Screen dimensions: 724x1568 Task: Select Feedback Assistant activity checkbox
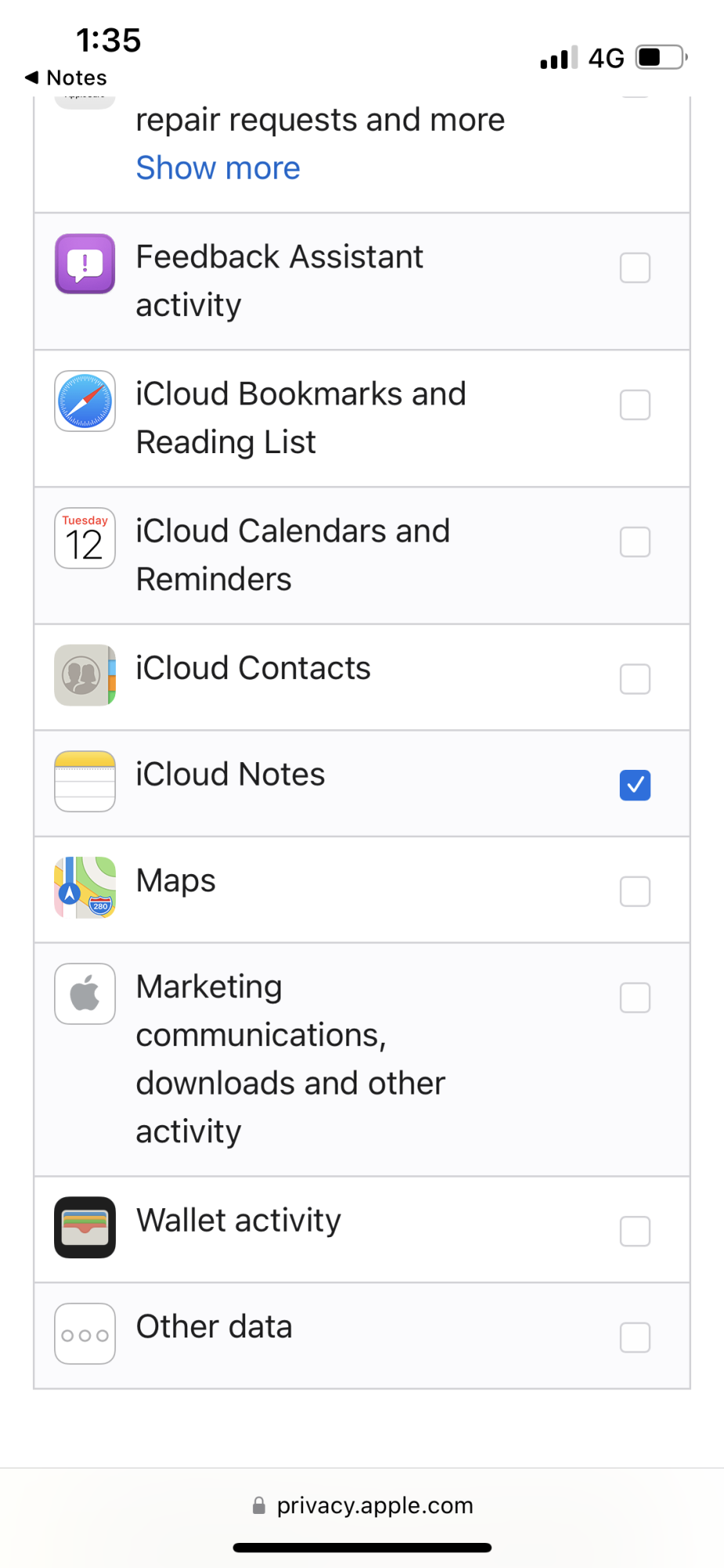(x=635, y=268)
